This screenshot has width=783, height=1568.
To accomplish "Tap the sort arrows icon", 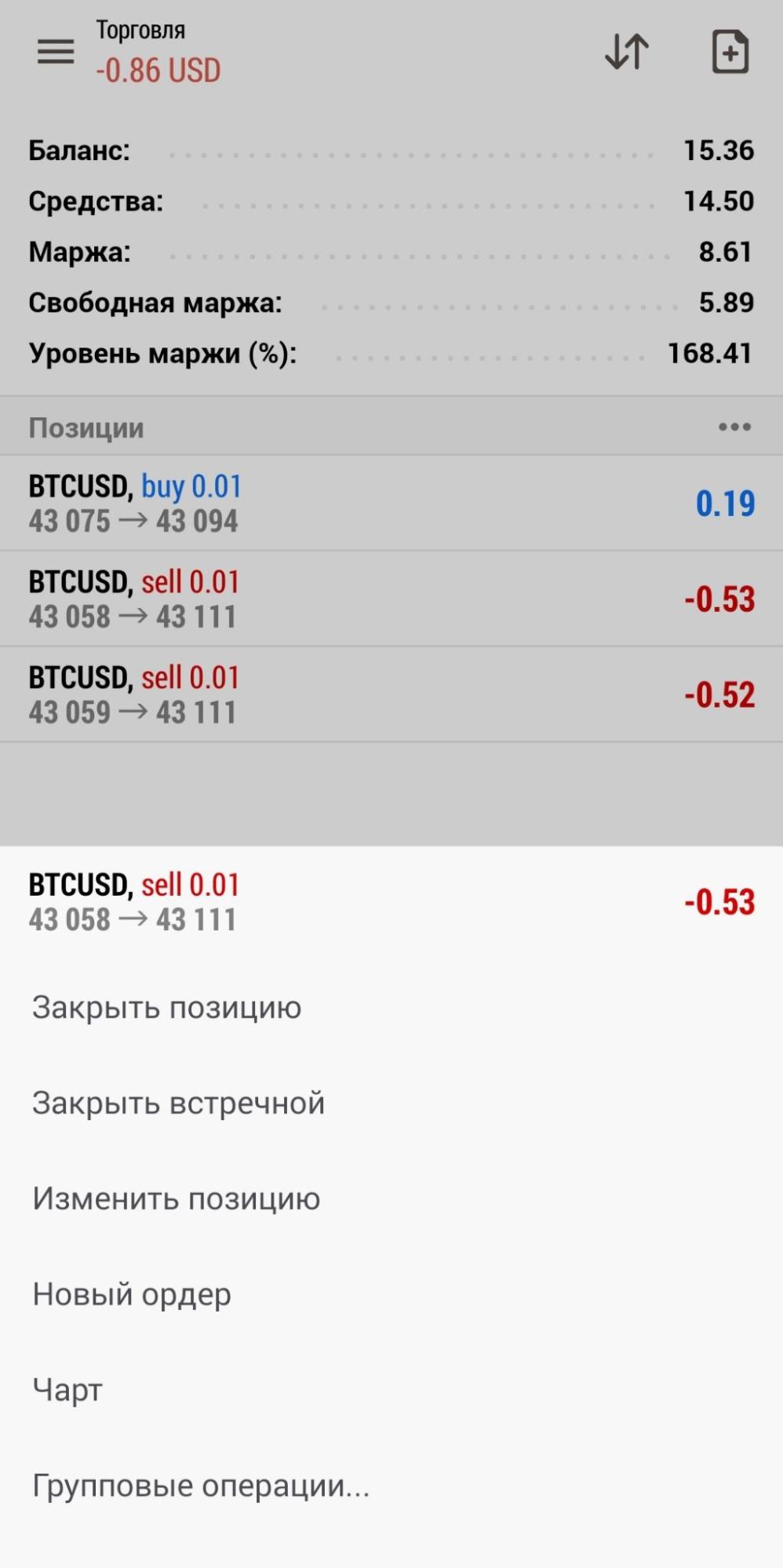I will pyautogui.click(x=627, y=52).
